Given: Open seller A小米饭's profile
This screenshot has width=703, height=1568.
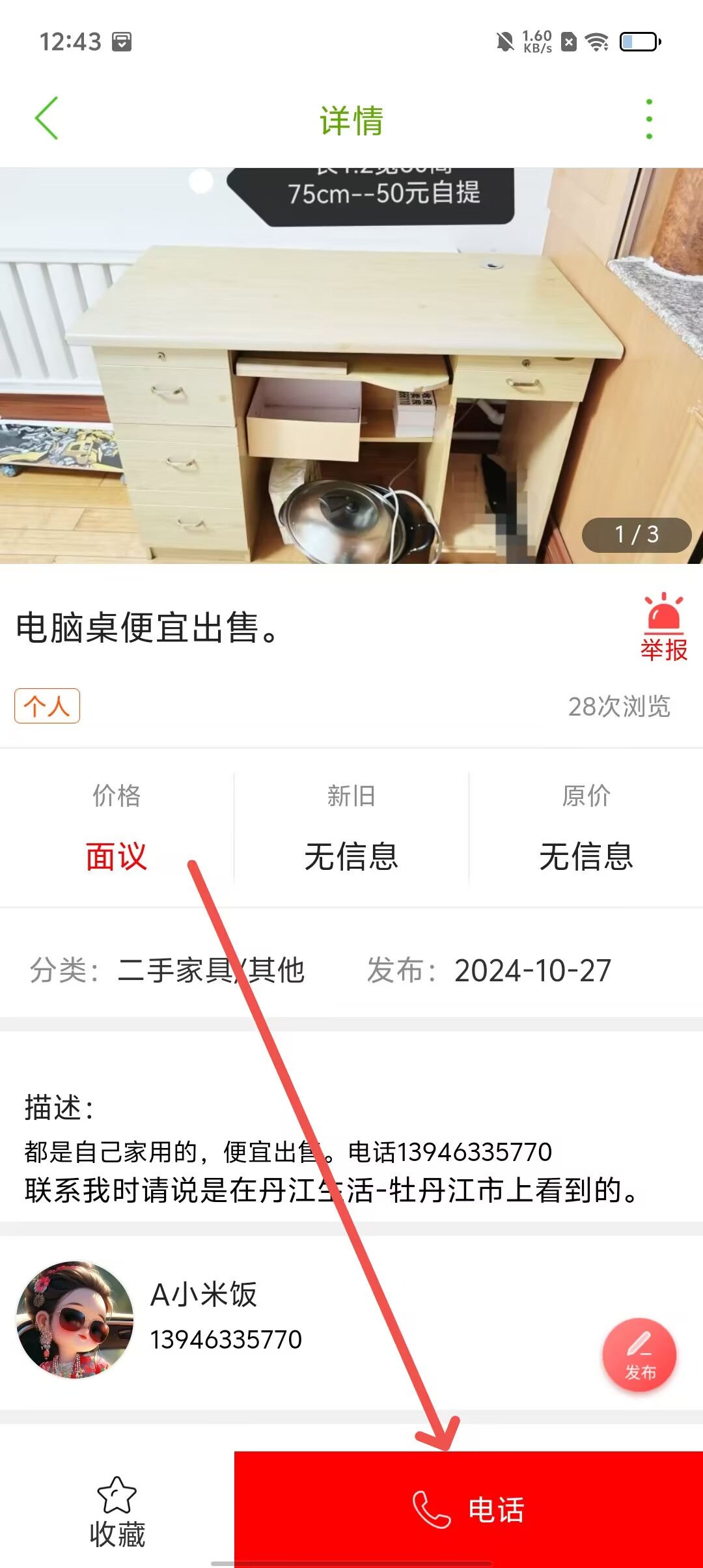Looking at the screenshot, I should click(75, 1320).
